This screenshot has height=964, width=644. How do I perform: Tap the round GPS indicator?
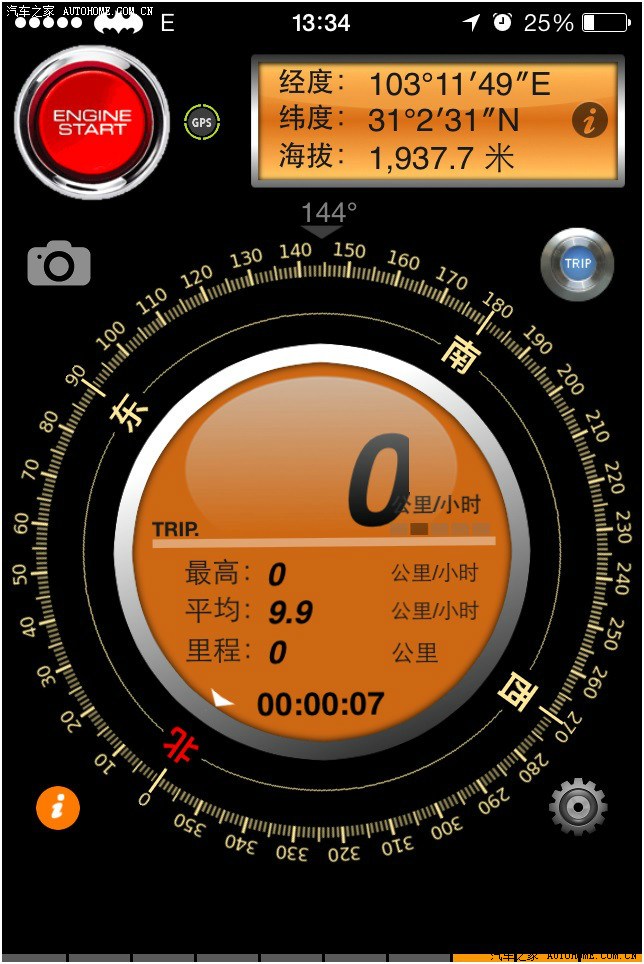click(202, 122)
